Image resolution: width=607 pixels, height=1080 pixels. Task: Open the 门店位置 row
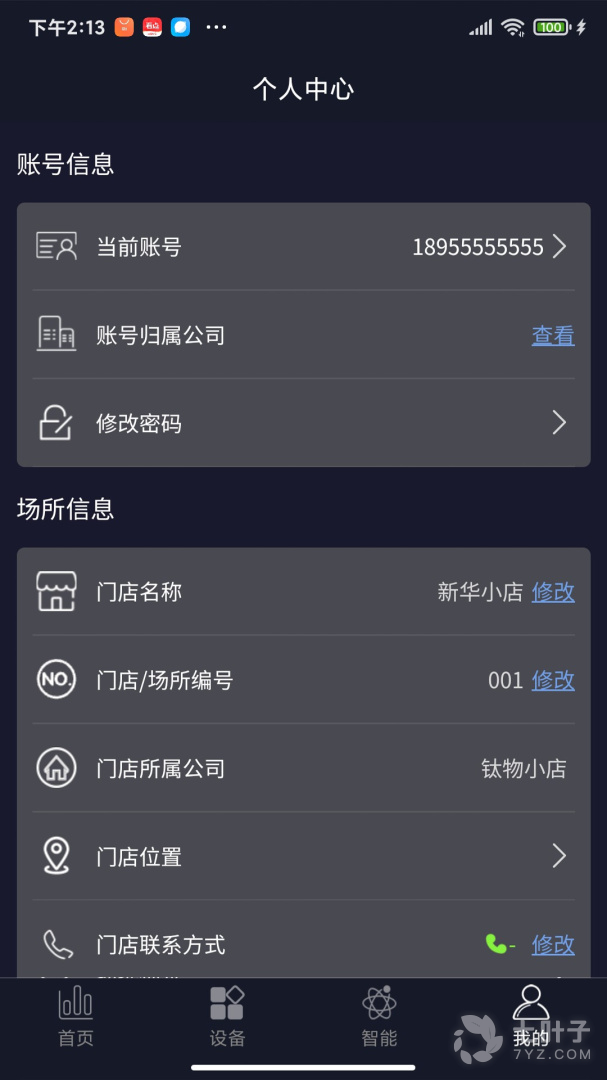click(x=303, y=856)
